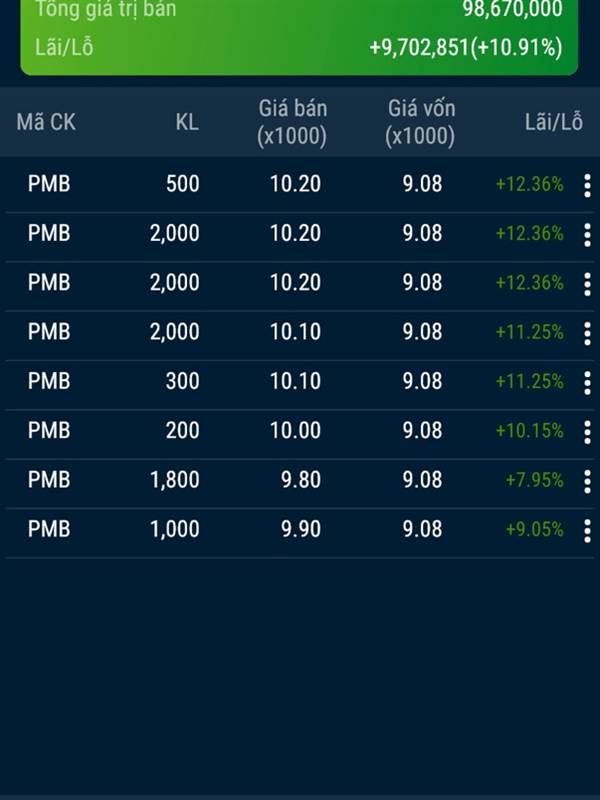This screenshot has width=600, height=800.
Task: Show more options for the 300-share PMB row
Action: point(587,382)
